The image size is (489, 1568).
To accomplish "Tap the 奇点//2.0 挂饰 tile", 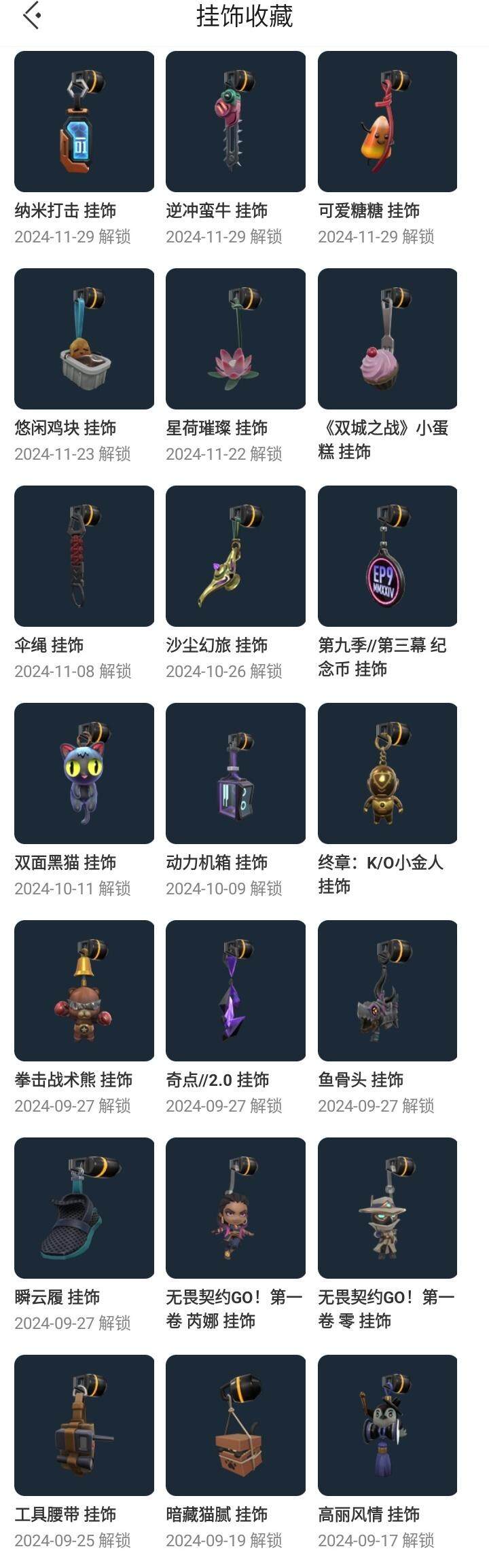I will click(235, 991).
